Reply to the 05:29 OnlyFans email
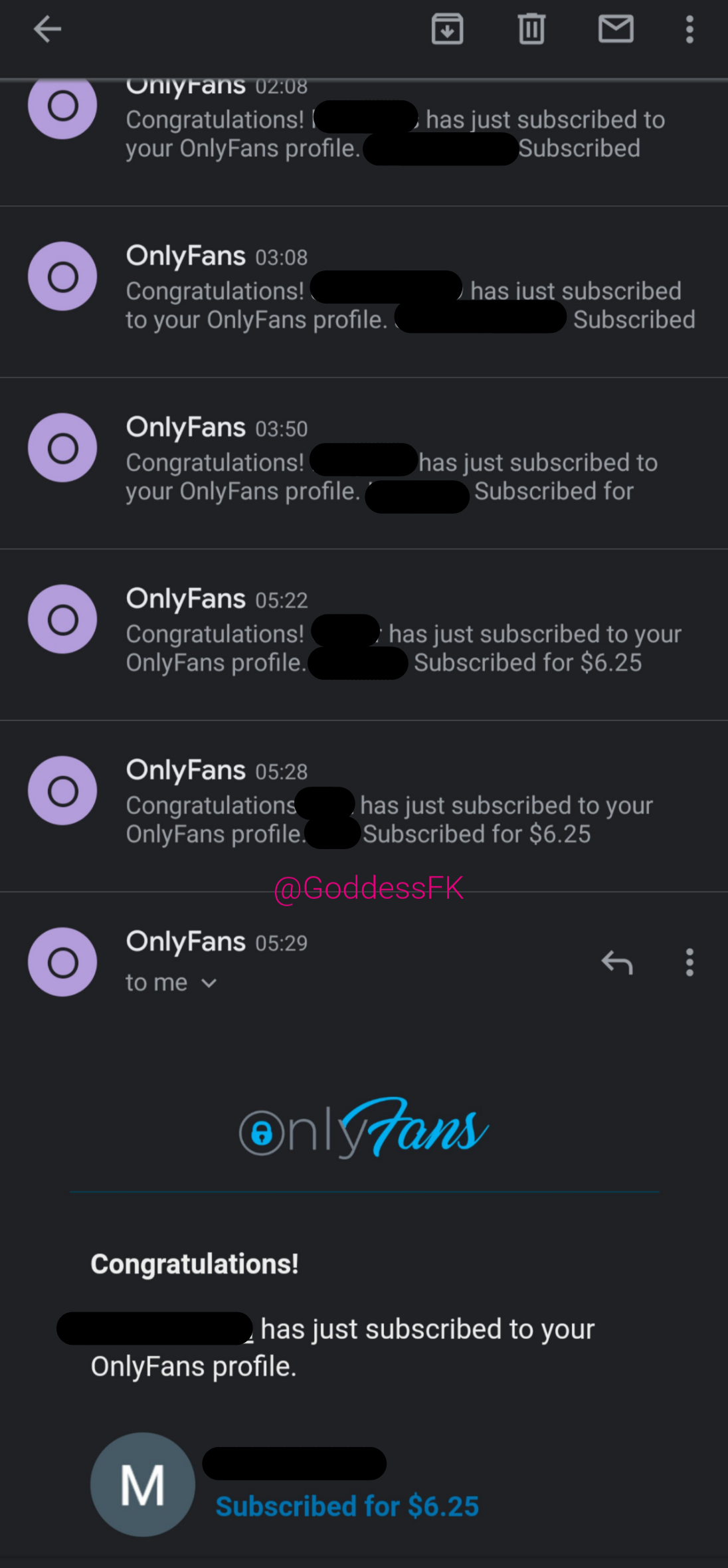 616,963
